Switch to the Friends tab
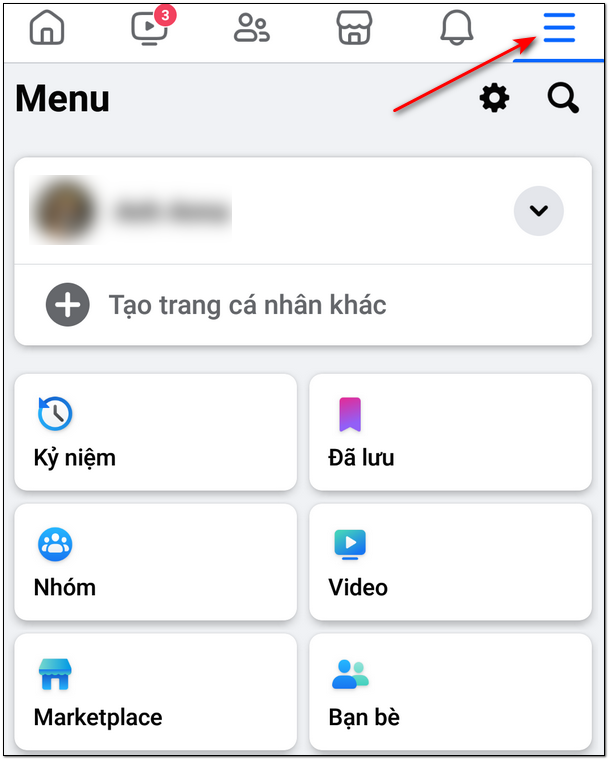Screen dimensions: 609x760 click(x=251, y=29)
